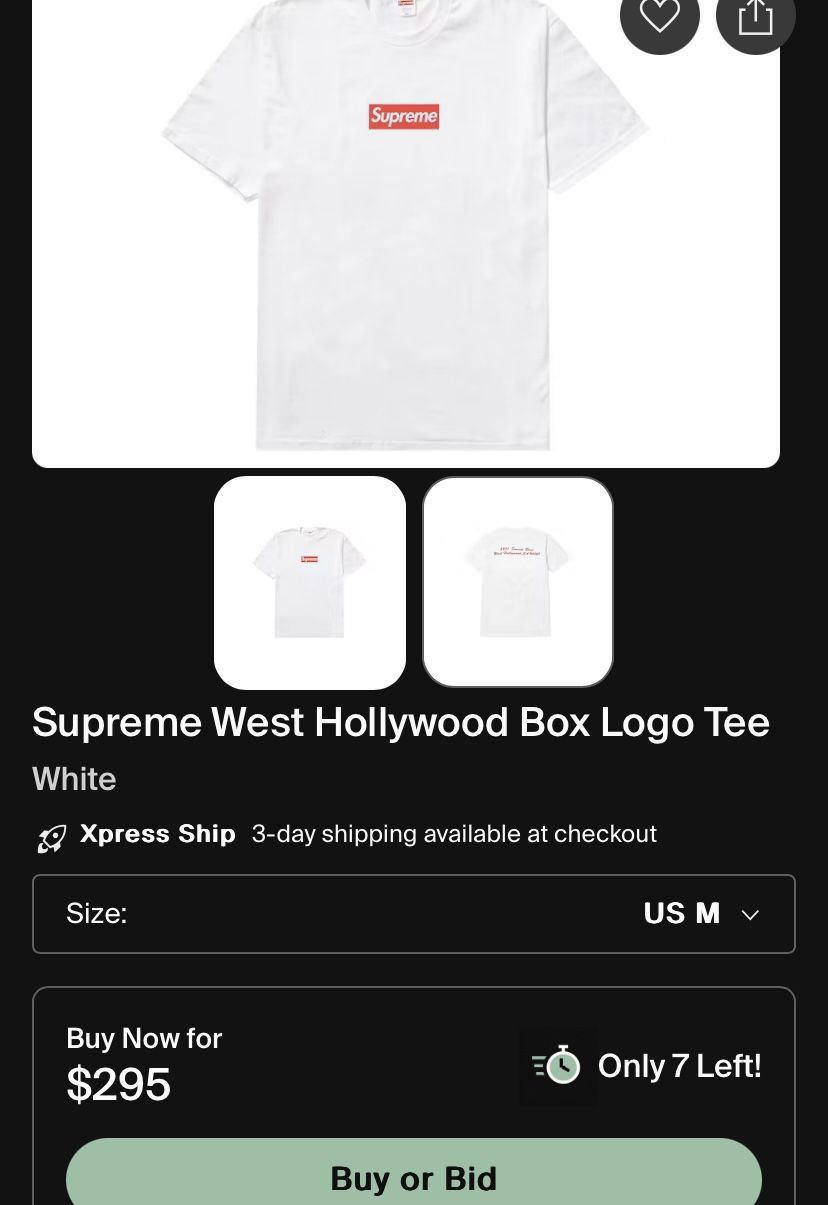Favorite the tee using the heart icon
The width and height of the screenshot is (828, 1205).
tap(660, 16)
